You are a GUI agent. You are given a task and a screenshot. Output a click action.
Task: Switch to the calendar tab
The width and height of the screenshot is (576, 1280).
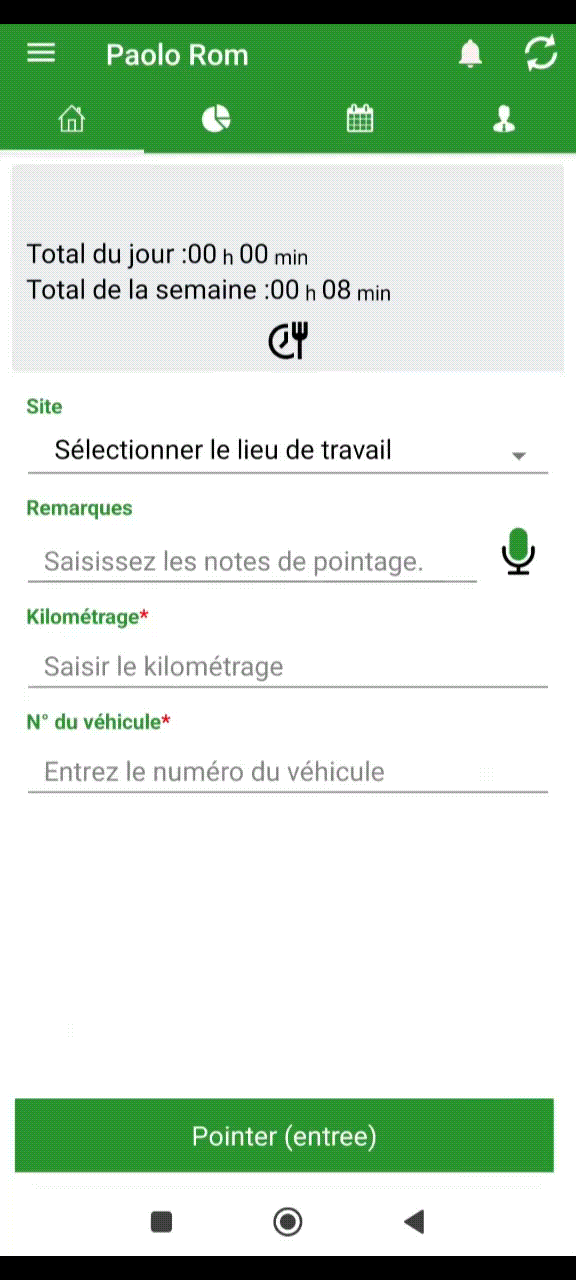tap(360, 119)
